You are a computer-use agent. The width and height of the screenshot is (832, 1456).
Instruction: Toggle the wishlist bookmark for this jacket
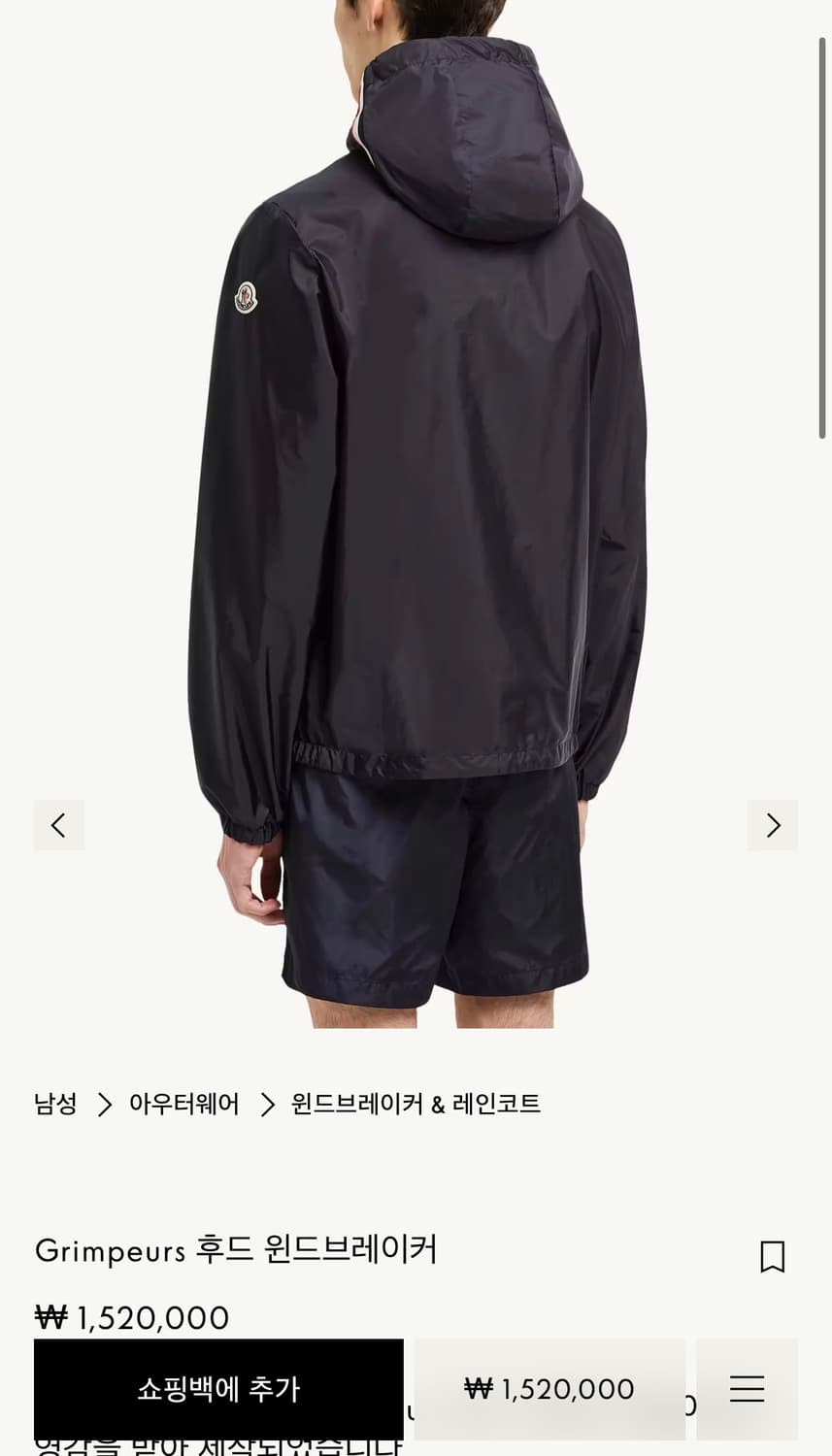click(772, 1258)
